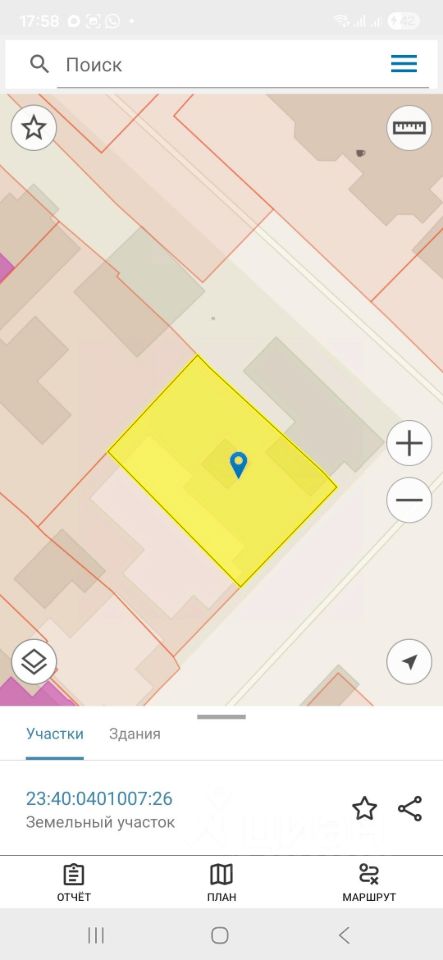Zoom in with the plus button
Viewport: 443px width, 960px height.
click(409, 444)
